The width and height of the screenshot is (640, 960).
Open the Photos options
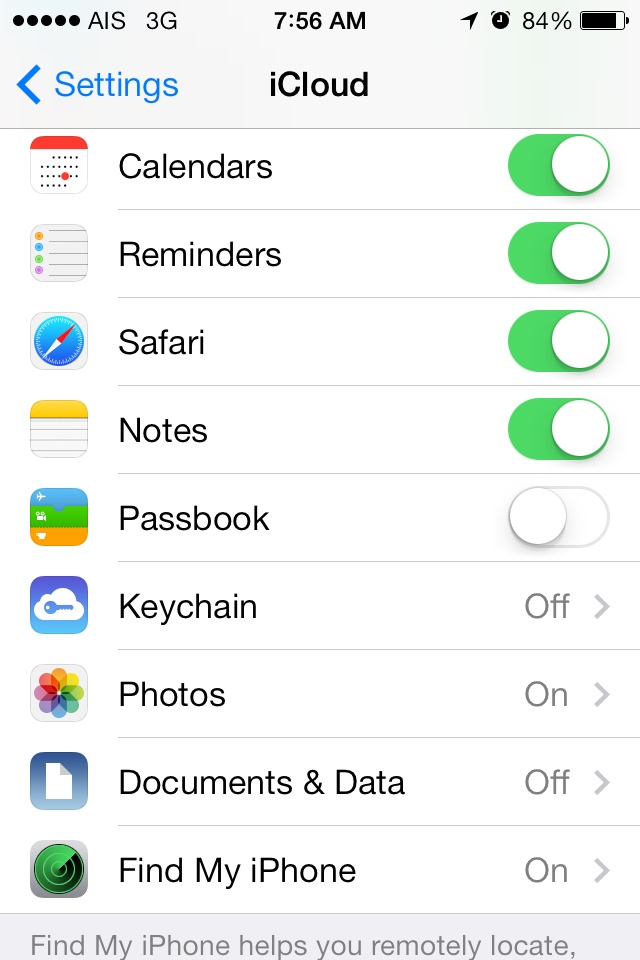(x=320, y=694)
